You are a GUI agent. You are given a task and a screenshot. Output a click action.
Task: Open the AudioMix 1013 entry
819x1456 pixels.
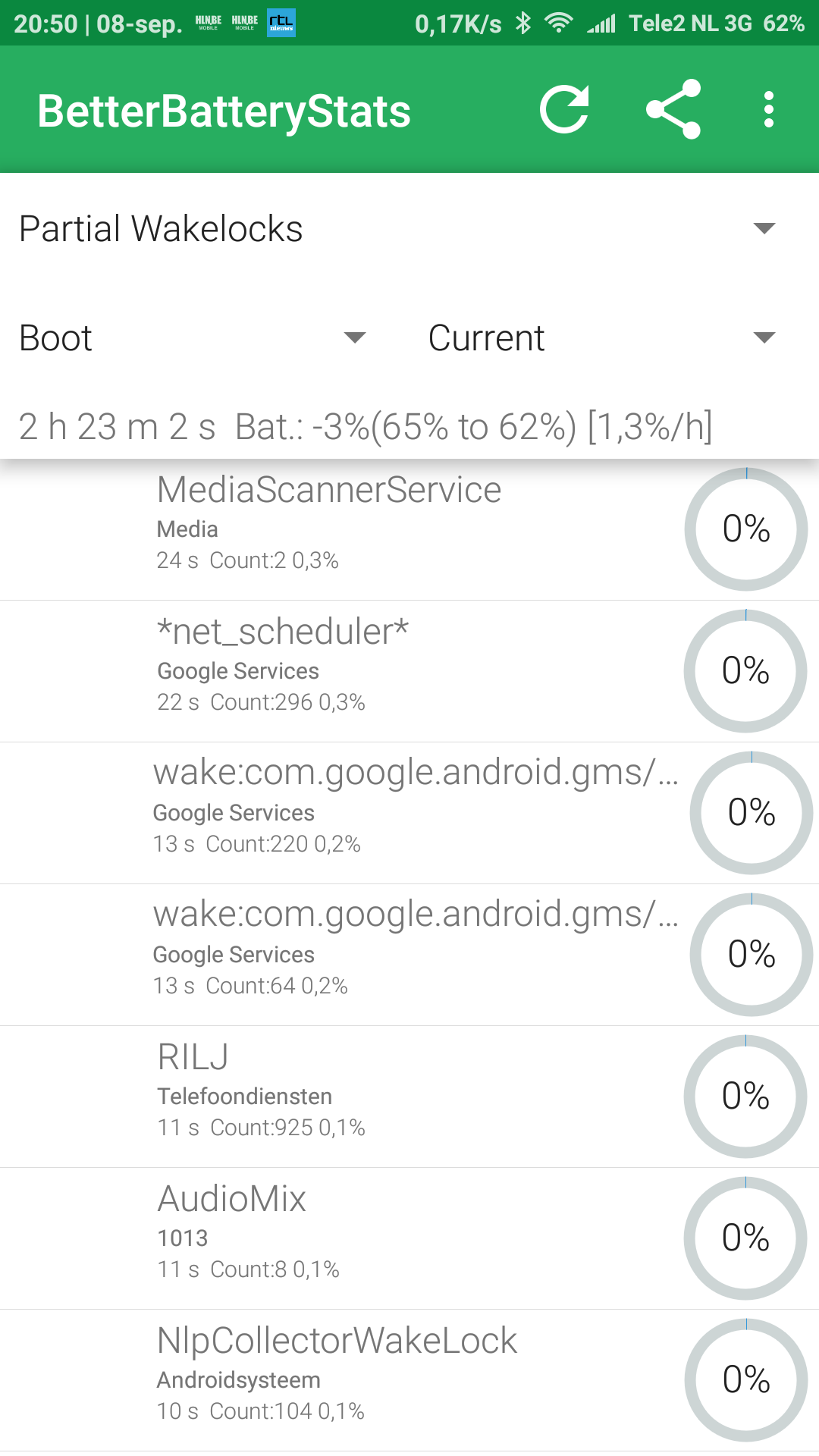[x=409, y=1238]
